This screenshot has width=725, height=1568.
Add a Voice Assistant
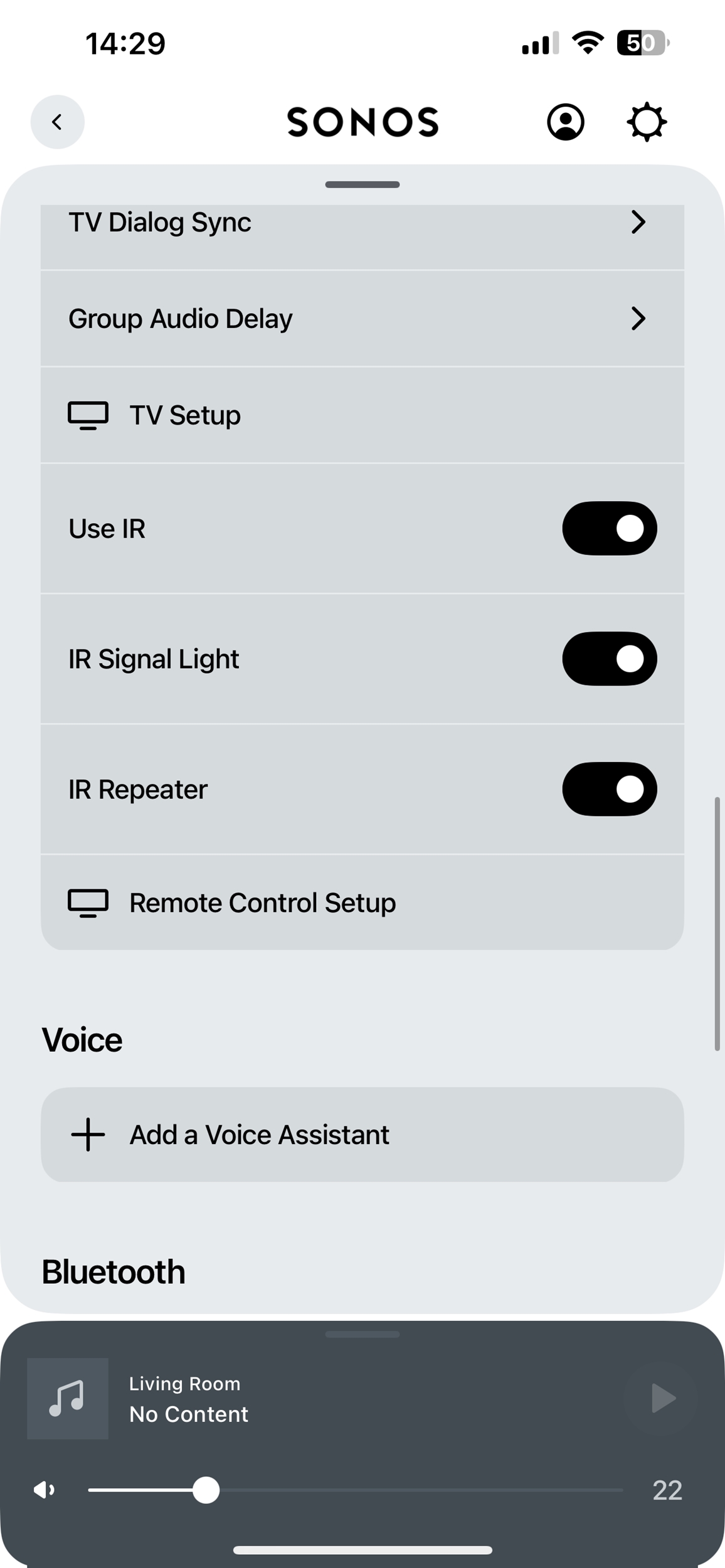click(x=362, y=1135)
